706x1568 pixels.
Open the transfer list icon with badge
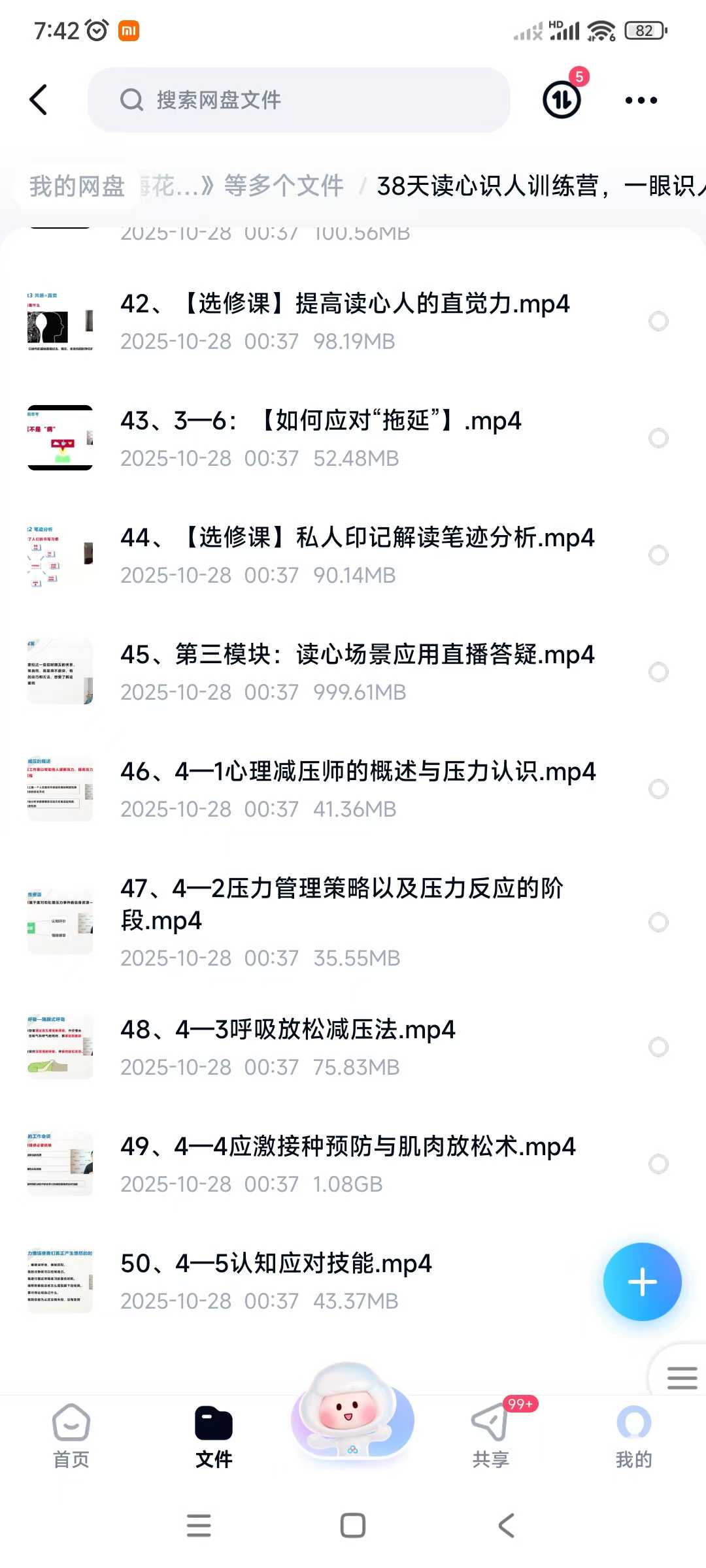562,100
